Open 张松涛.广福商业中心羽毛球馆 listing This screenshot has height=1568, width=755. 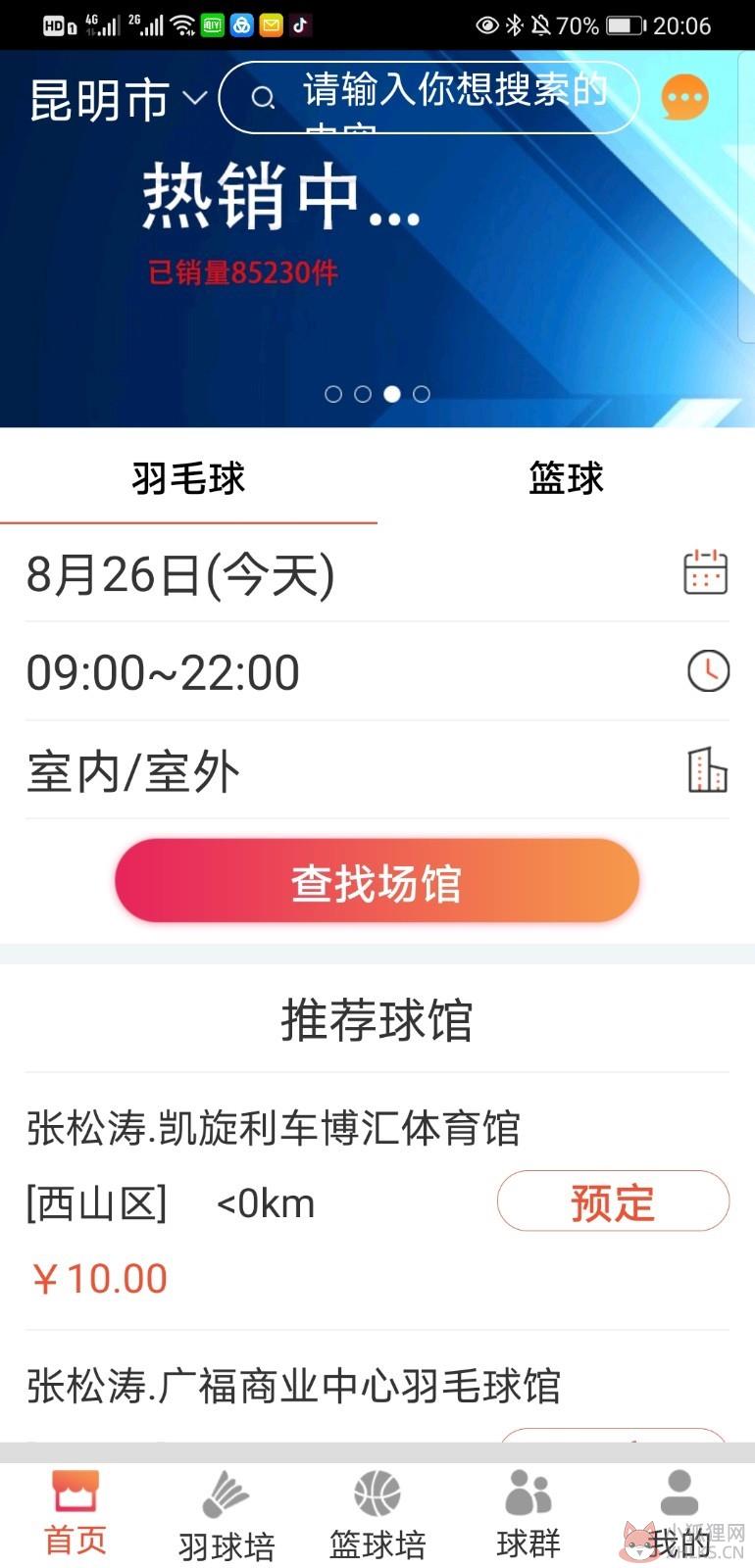[293, 1386]
